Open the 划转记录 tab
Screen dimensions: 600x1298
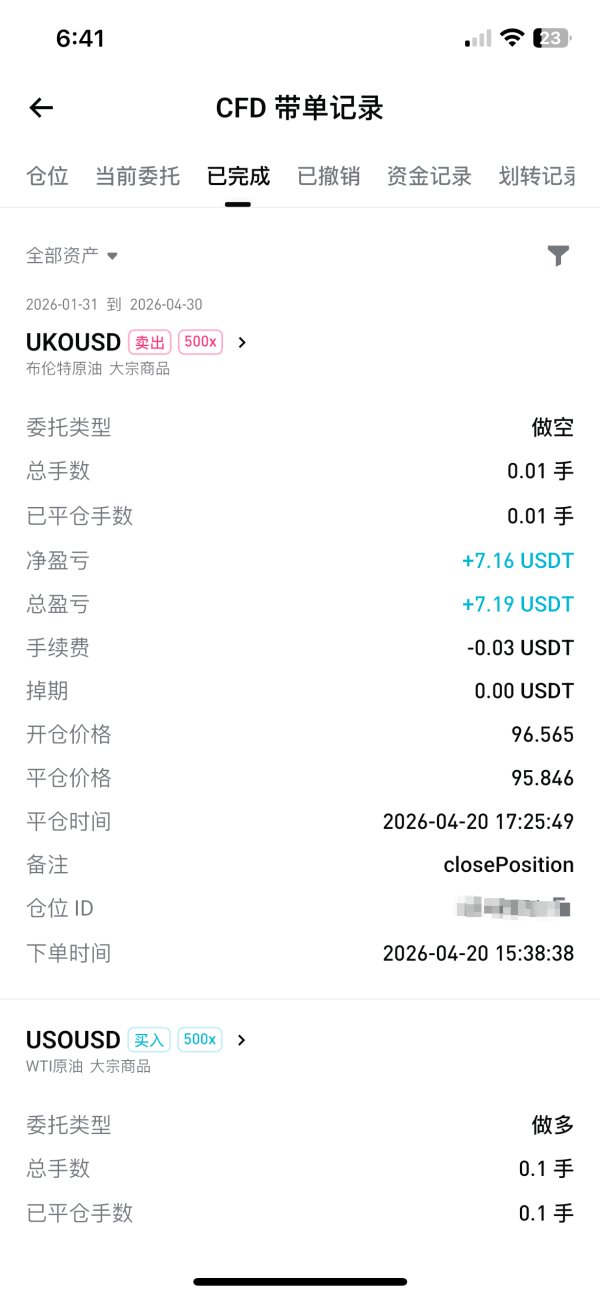(538, 176)
